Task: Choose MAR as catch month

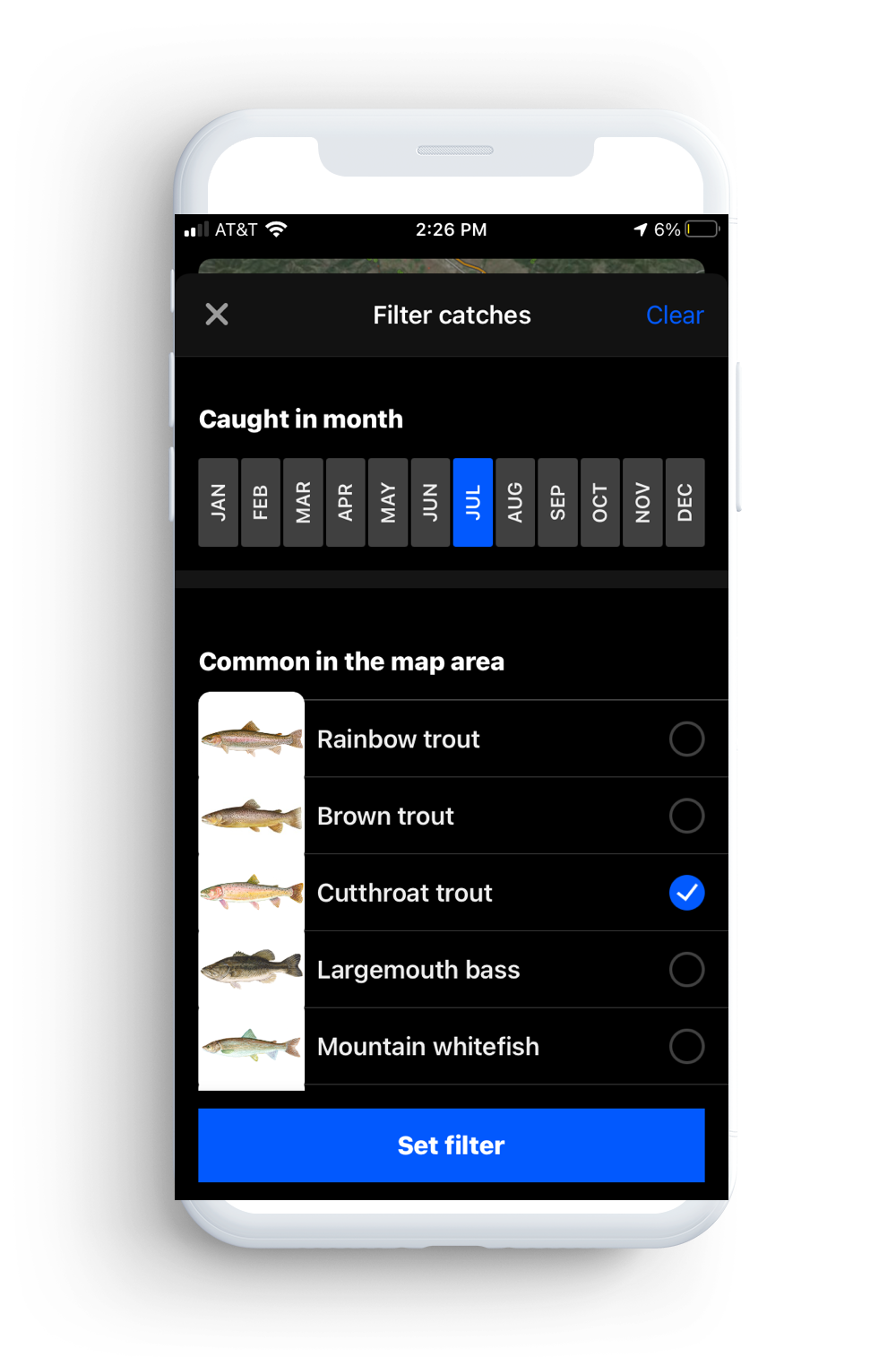Action: 303,502
